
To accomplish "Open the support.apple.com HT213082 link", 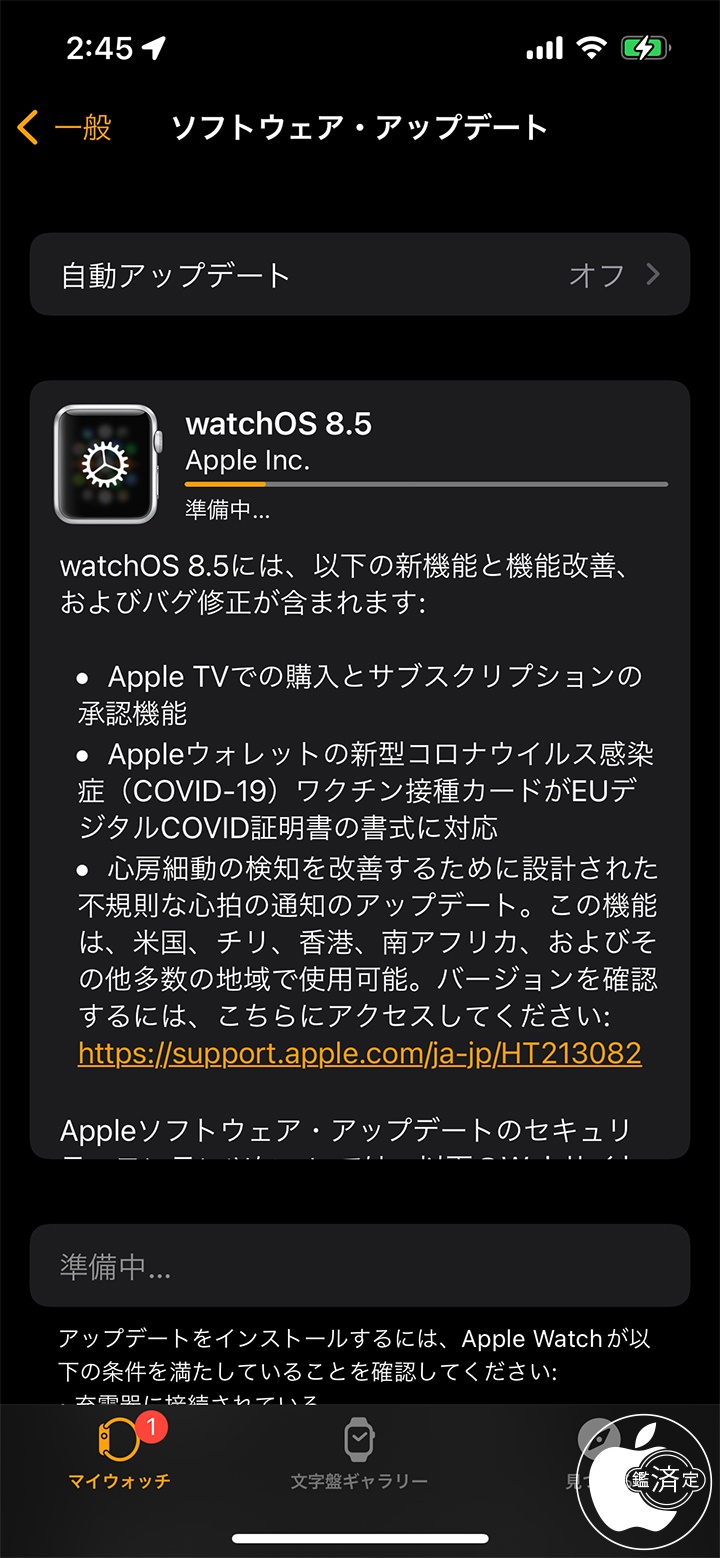I will point(360,1052).
